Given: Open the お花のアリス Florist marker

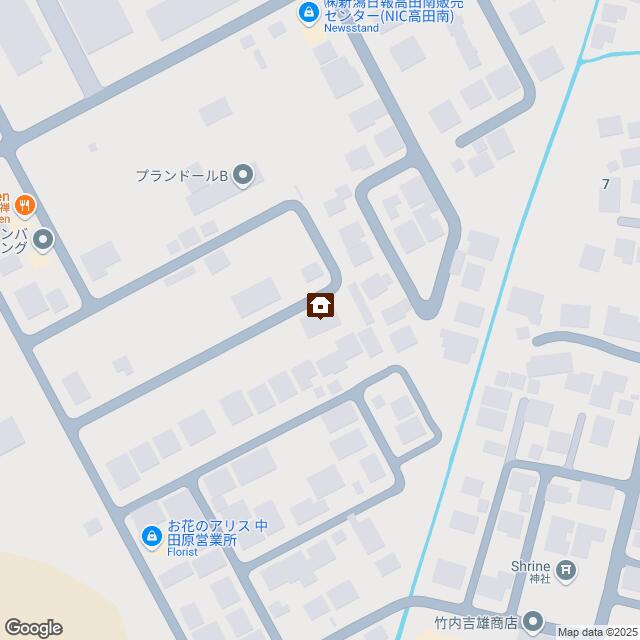Looking at the screenshot, I should [151, 537].
